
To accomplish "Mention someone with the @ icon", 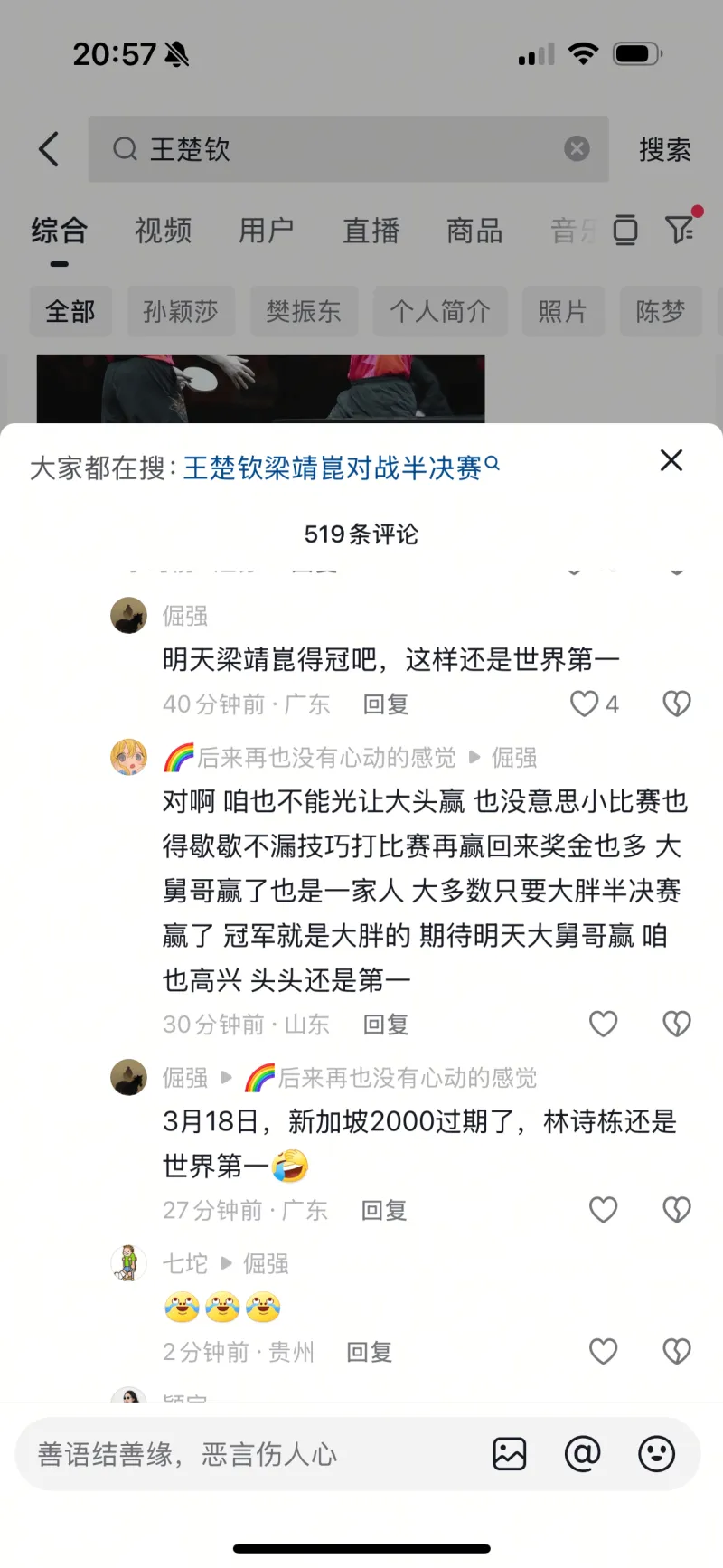I will (582, 1454).
